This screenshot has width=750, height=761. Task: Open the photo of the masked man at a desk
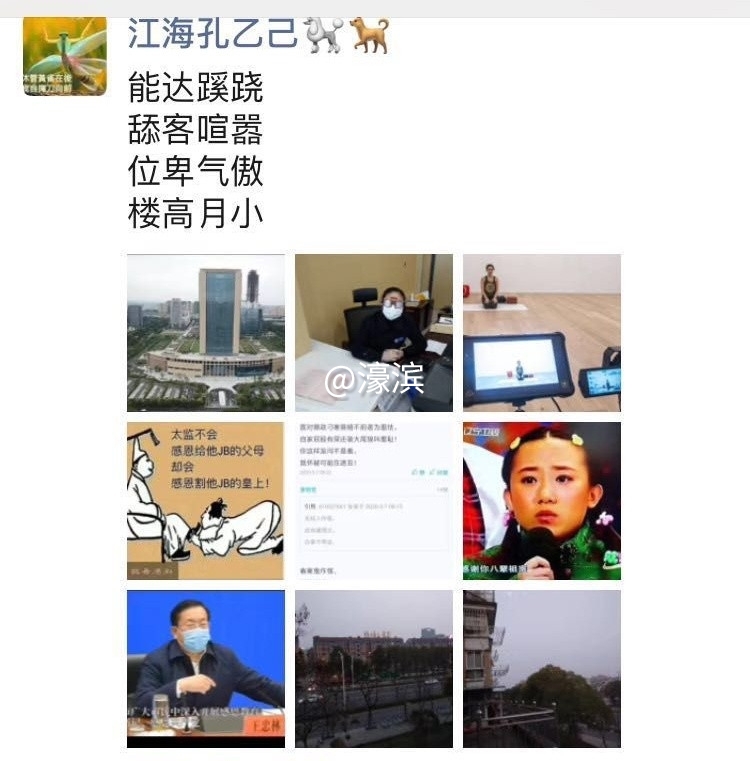point(373,332)
